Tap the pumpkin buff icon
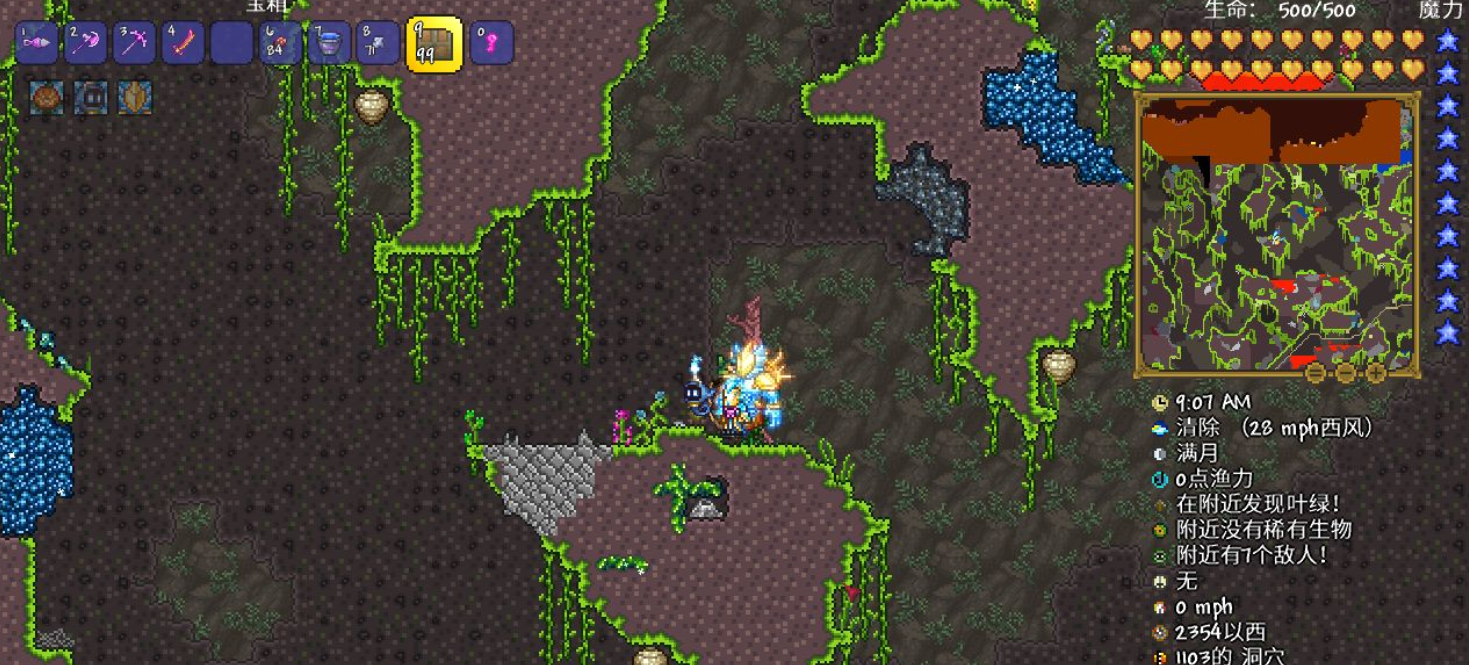The height and width of the screenshot is (665, 1469). pos(47,97)
